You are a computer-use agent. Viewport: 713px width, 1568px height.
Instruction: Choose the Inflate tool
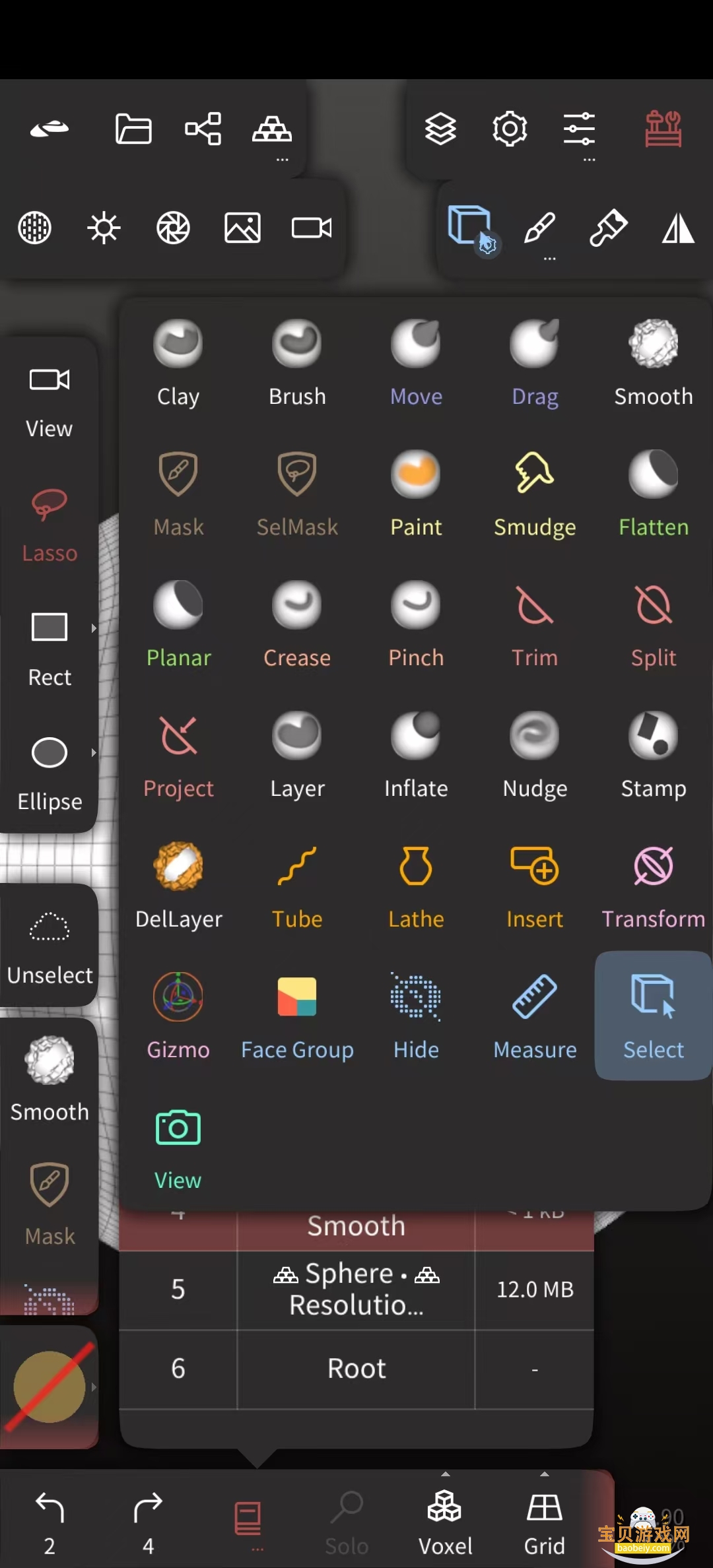[416, 754]
